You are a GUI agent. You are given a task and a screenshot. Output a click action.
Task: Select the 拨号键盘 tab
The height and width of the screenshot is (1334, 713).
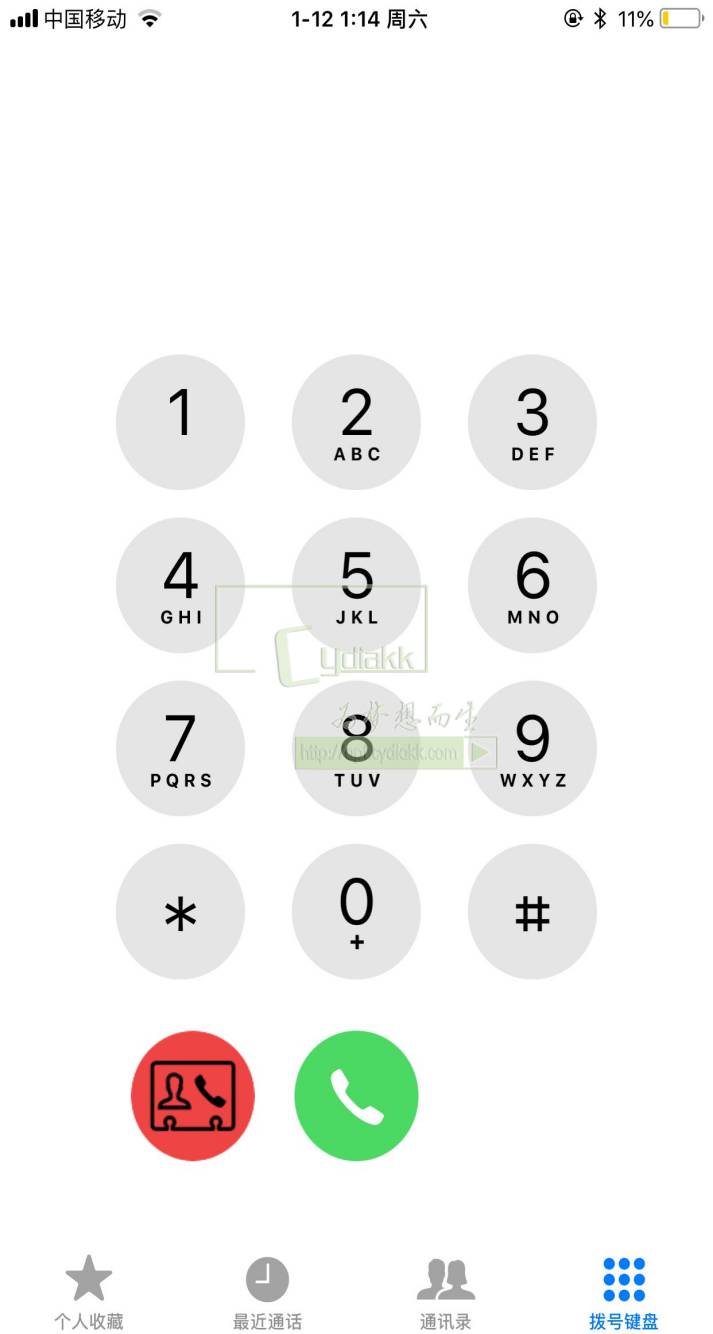(624, 1294)
